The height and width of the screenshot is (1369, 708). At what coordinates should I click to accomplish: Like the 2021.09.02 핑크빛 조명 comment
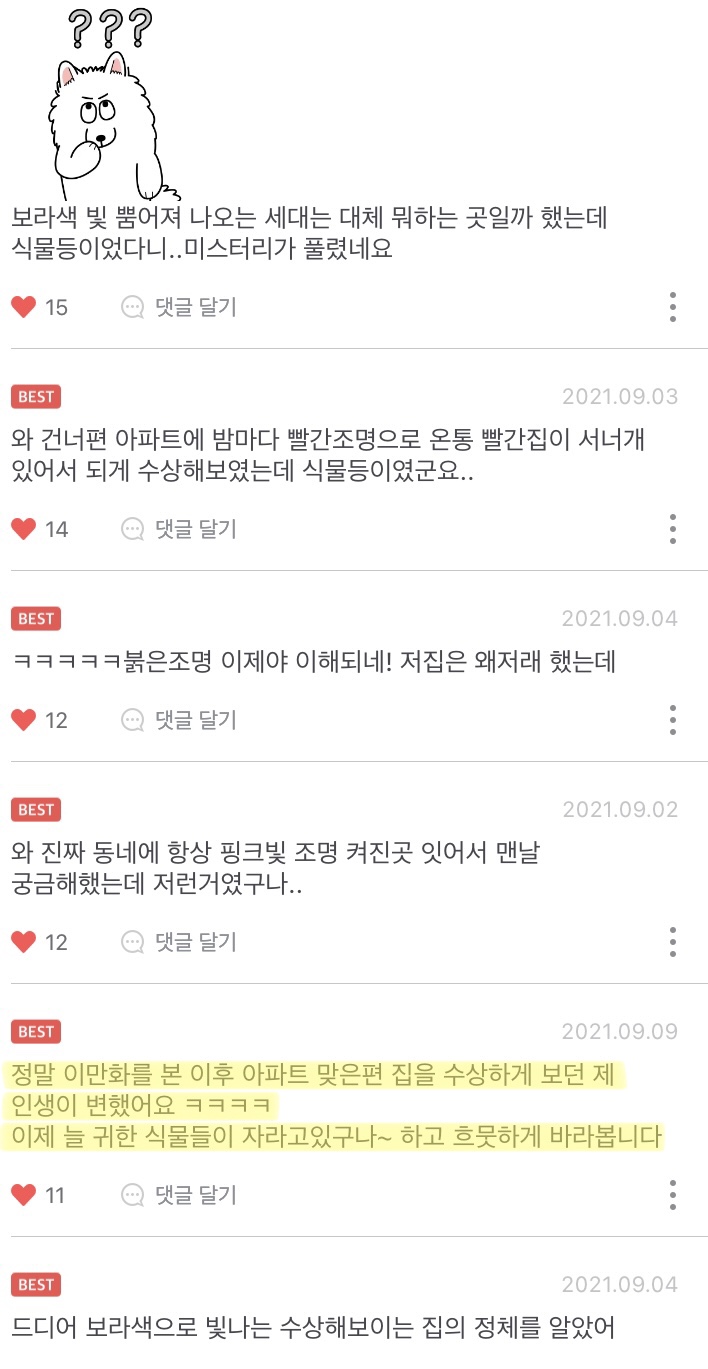point(24,942)
